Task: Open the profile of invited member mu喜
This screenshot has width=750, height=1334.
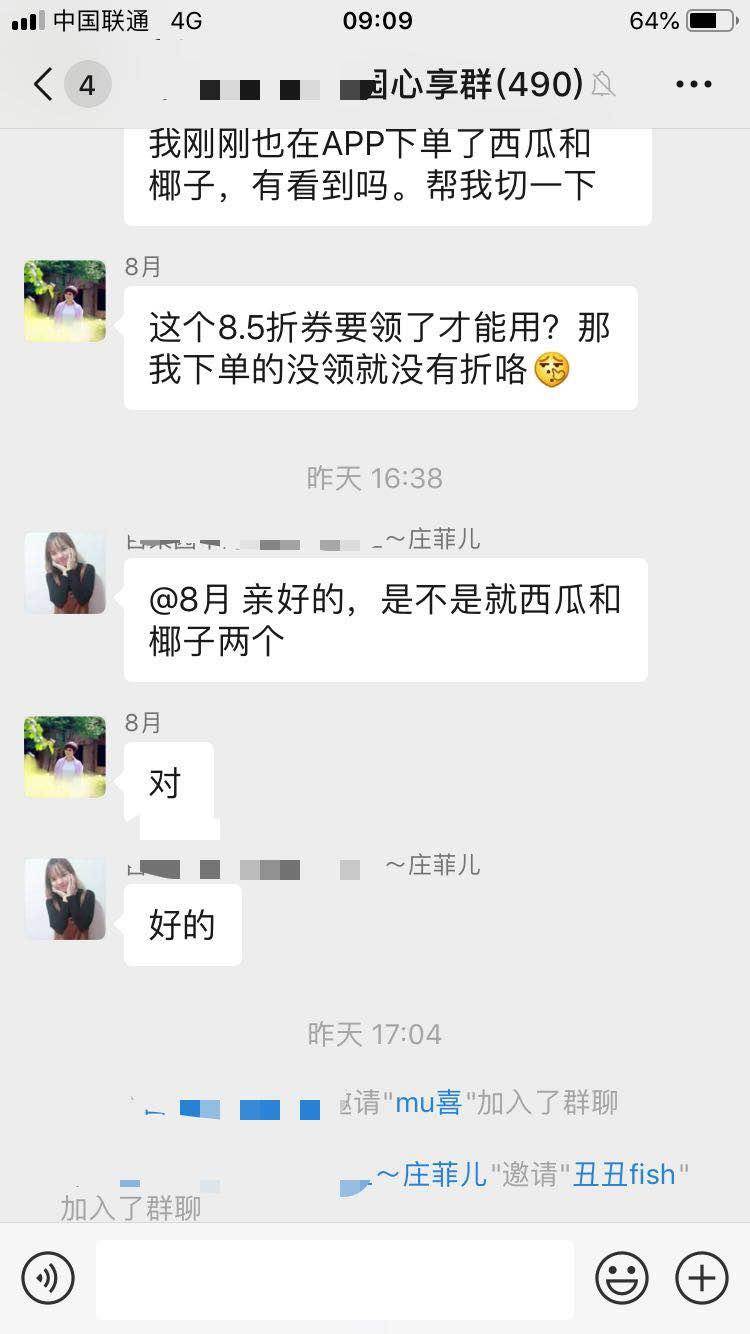Action: pos(428,1103)
